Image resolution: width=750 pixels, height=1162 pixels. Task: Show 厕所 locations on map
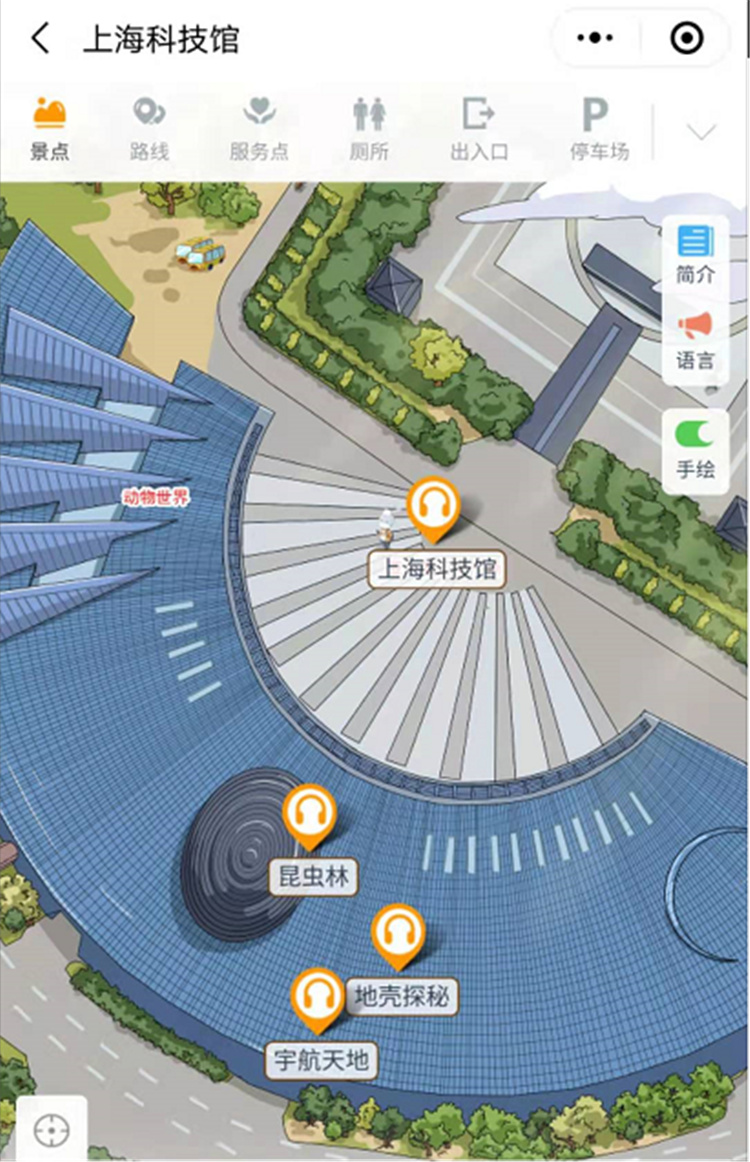(x=369, y=128)
